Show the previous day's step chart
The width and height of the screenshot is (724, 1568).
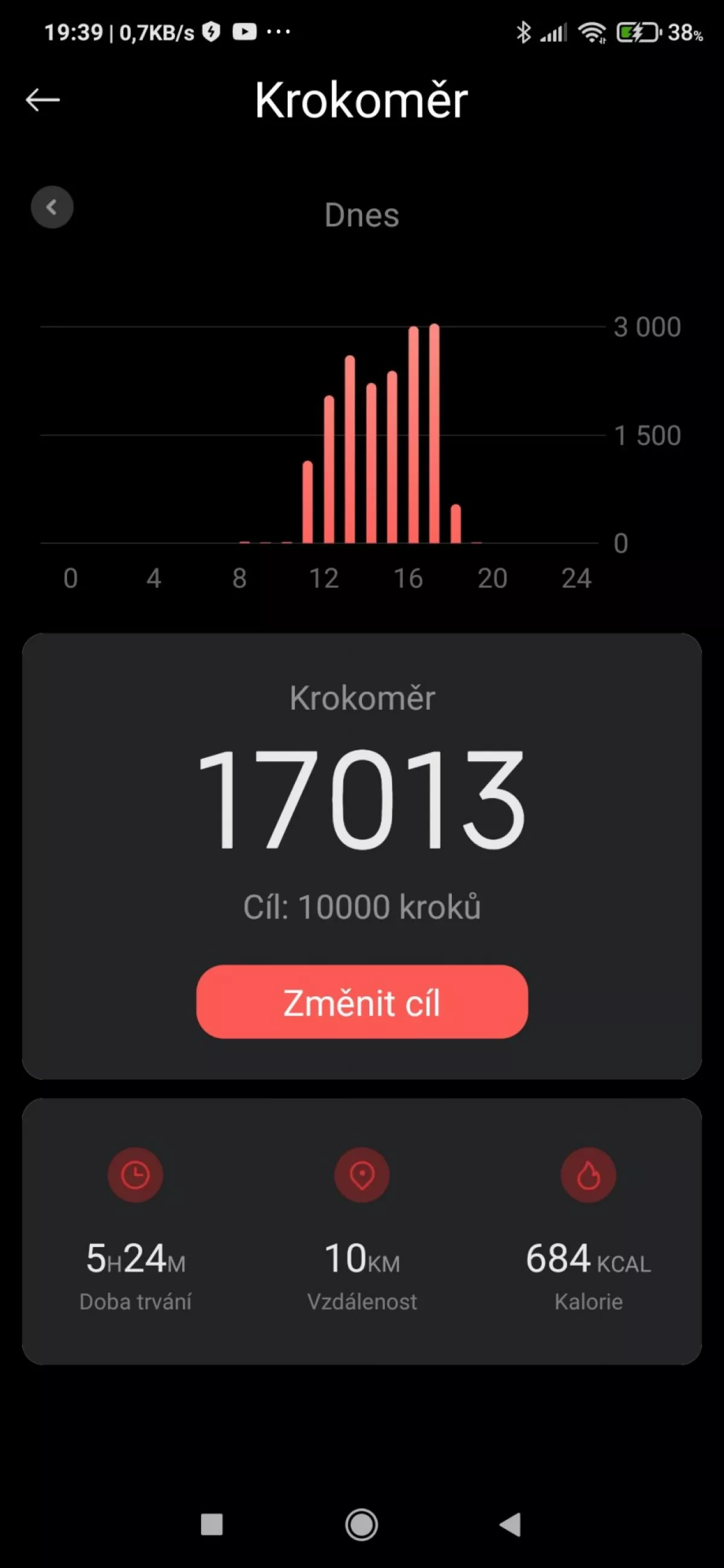click(52, 207)
